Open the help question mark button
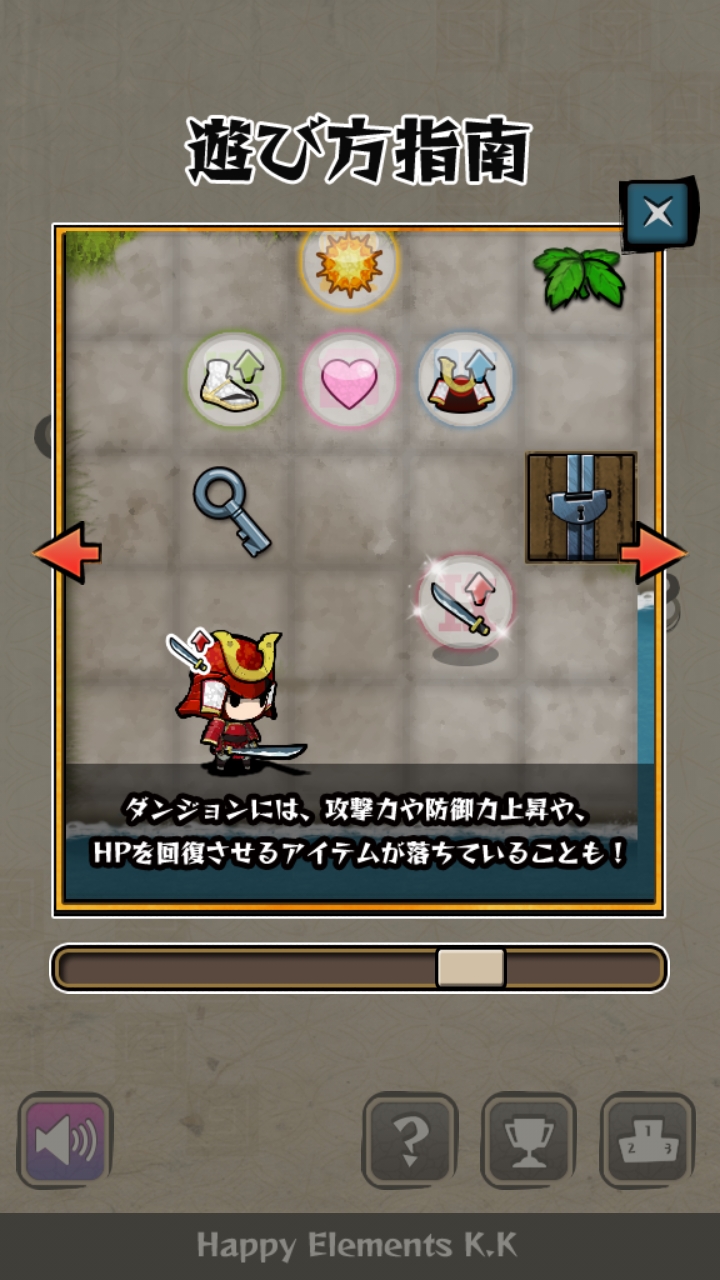The width and height of the screenshot is (720, 1280). coord(409,1140)
